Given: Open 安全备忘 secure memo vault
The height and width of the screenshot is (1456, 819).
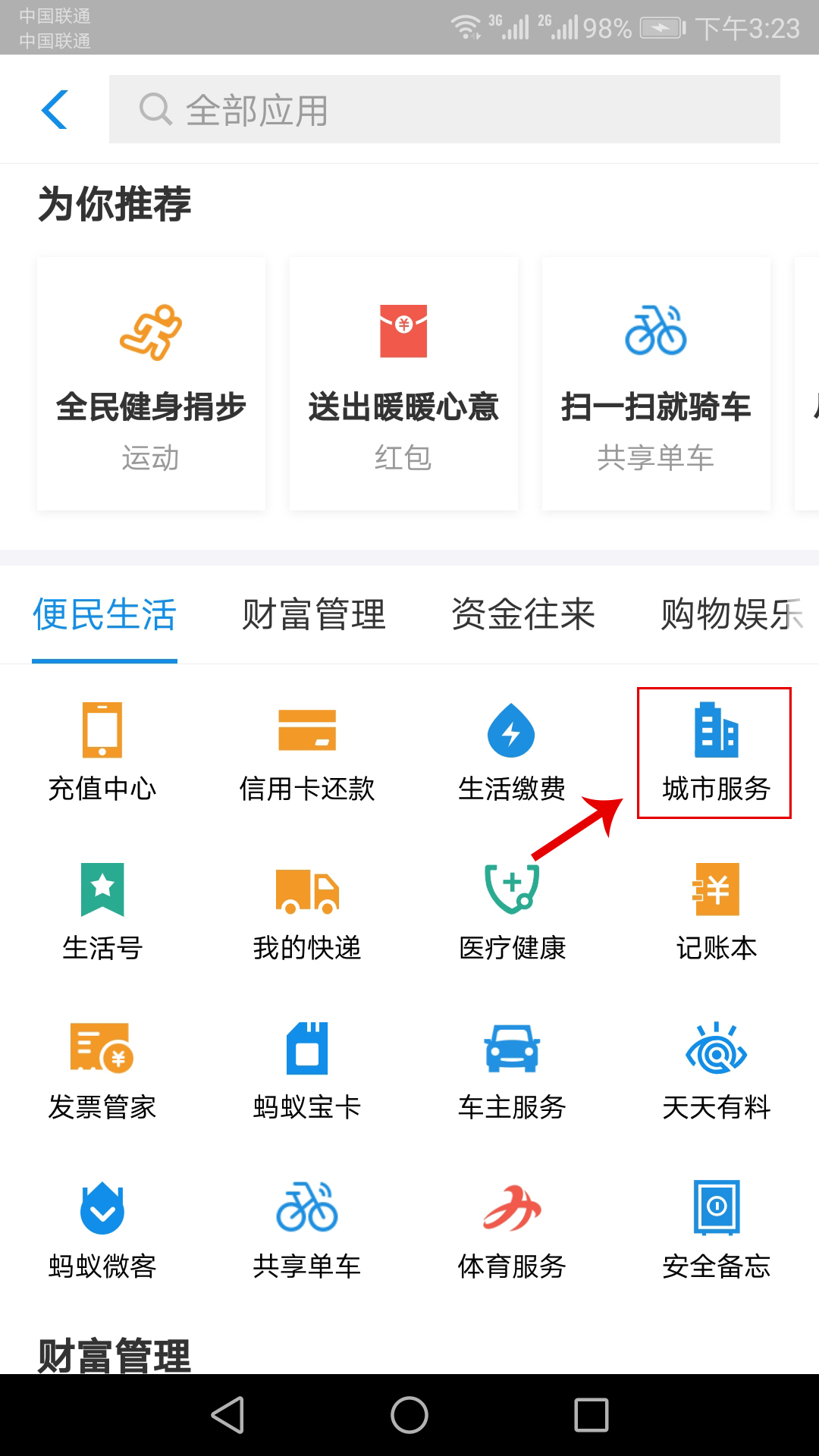Looking at the screenshot, I should (x=715, y=1236).
